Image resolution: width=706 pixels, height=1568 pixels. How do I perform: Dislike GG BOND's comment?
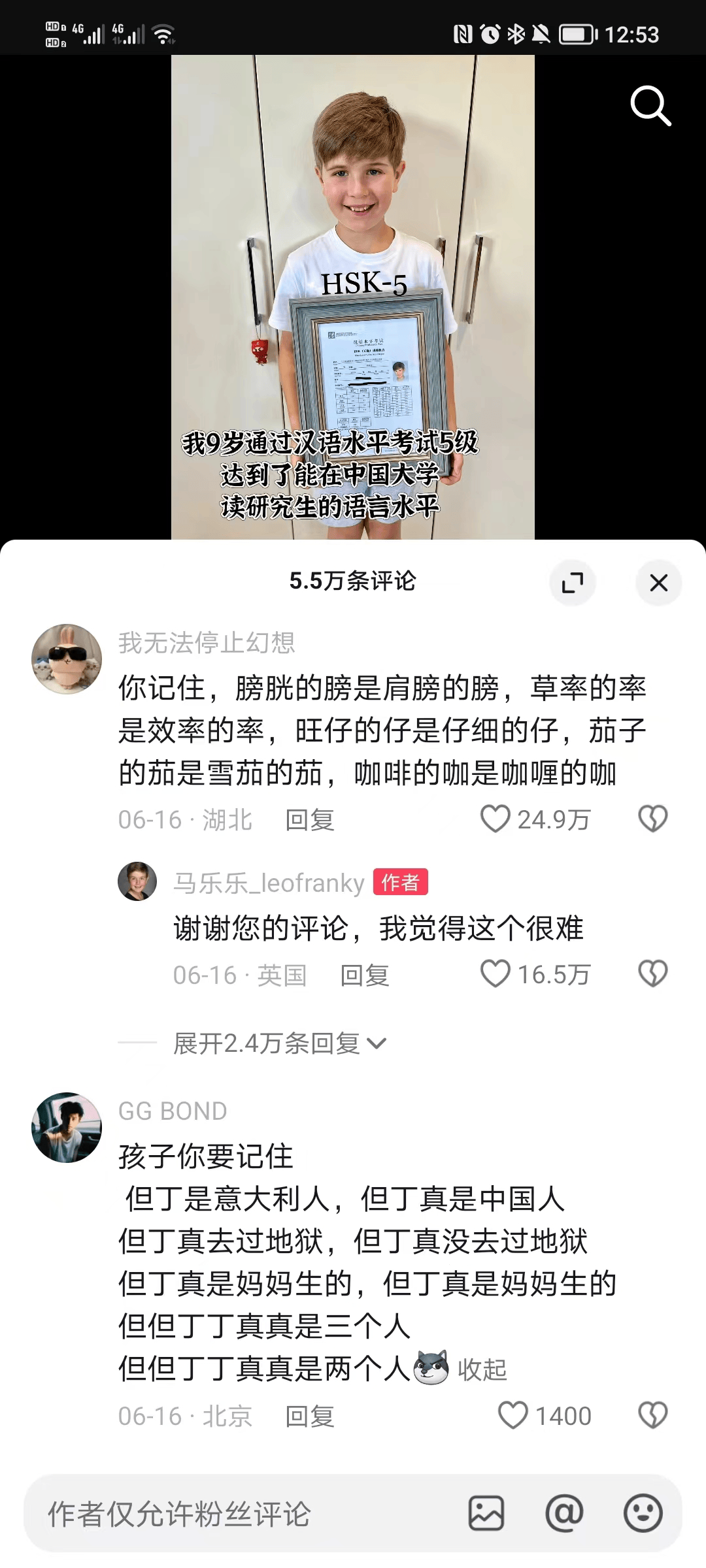pyautogui.click(x=652, y=1415)
